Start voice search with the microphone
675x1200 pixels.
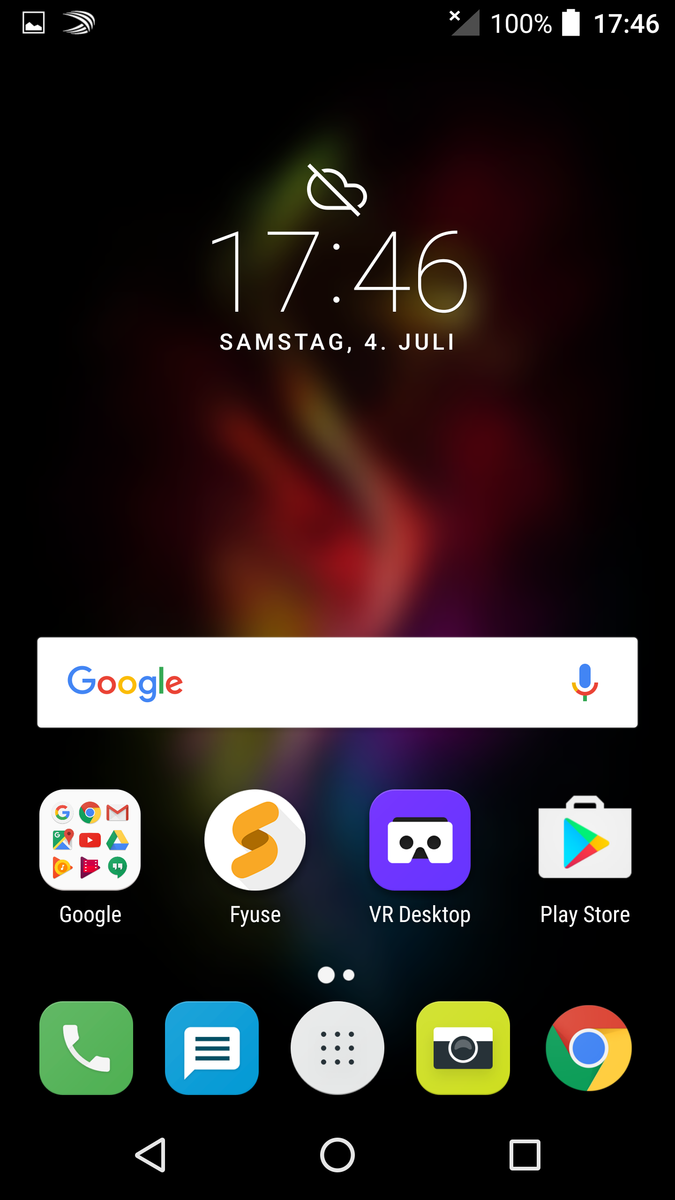pyautogui.click(x=585, y=682)
